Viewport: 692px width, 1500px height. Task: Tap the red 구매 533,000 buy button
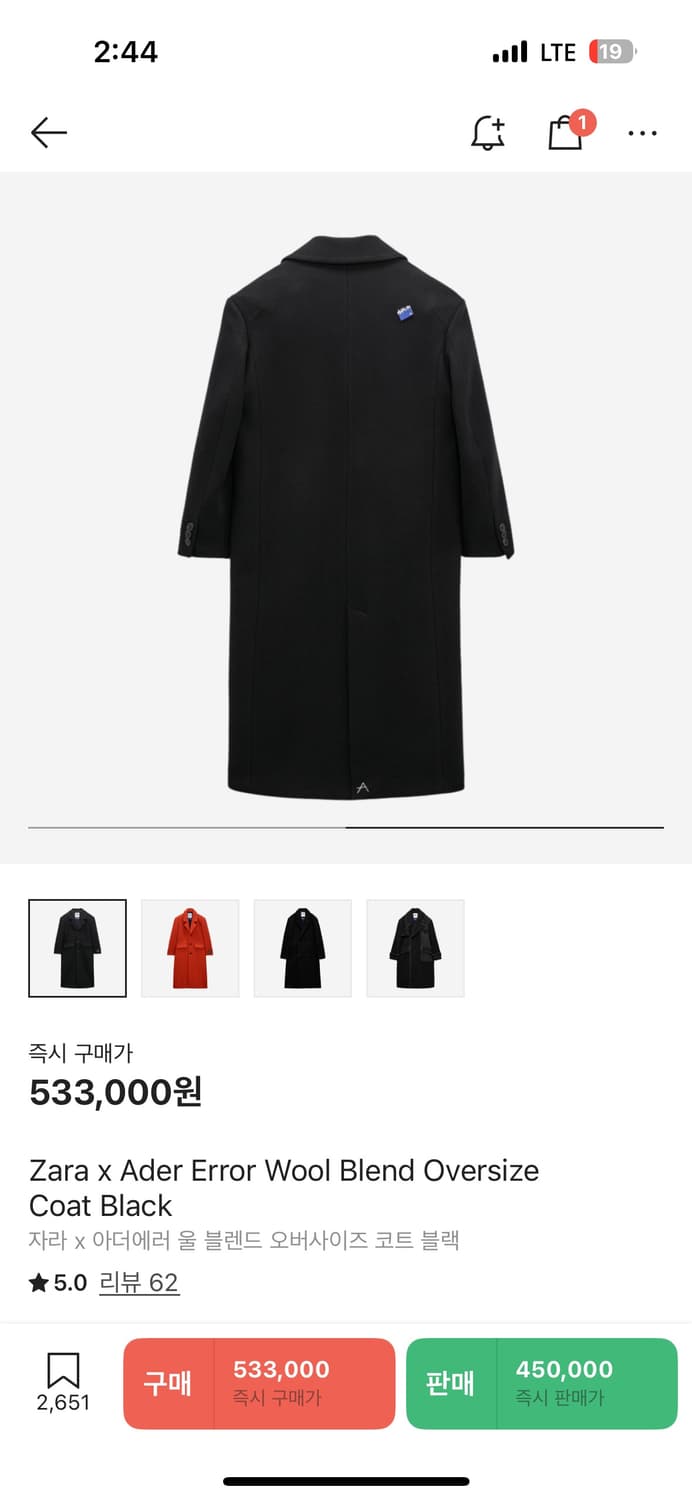259,1383
